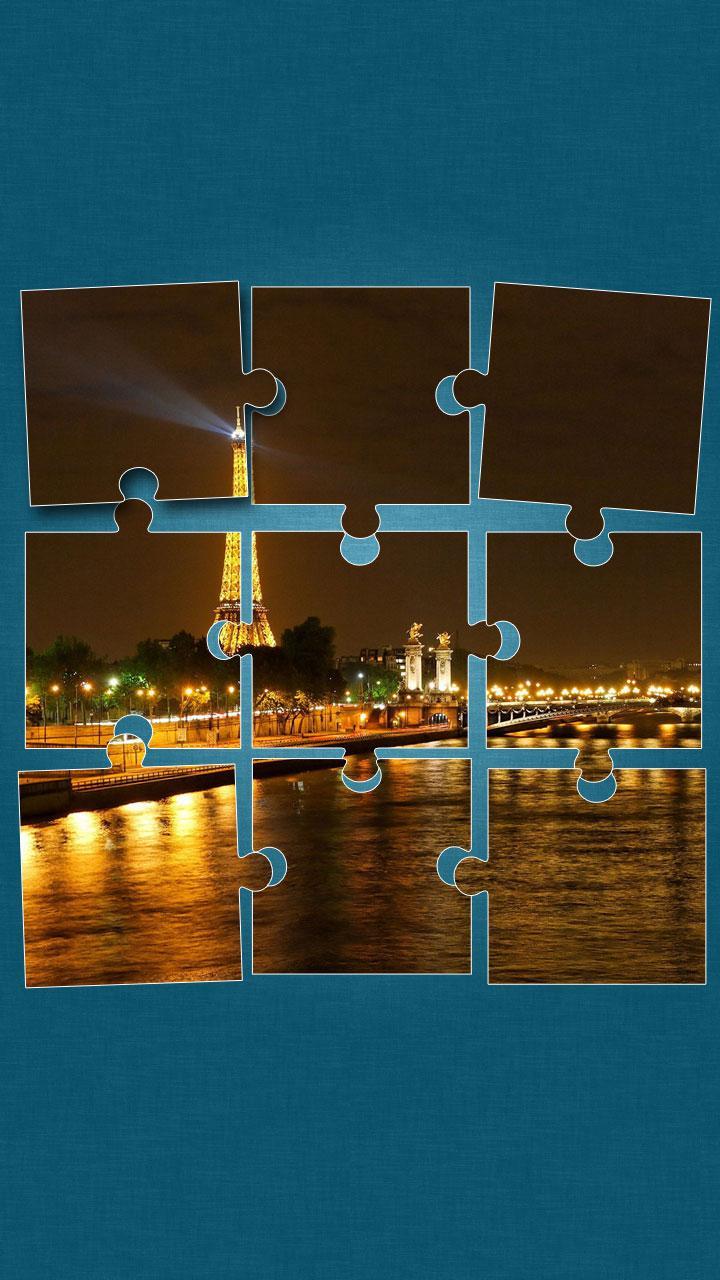720x1280 pixels.
Task: Select the corner piece with bridge light reflections
Action: click(x=597, y=880)
